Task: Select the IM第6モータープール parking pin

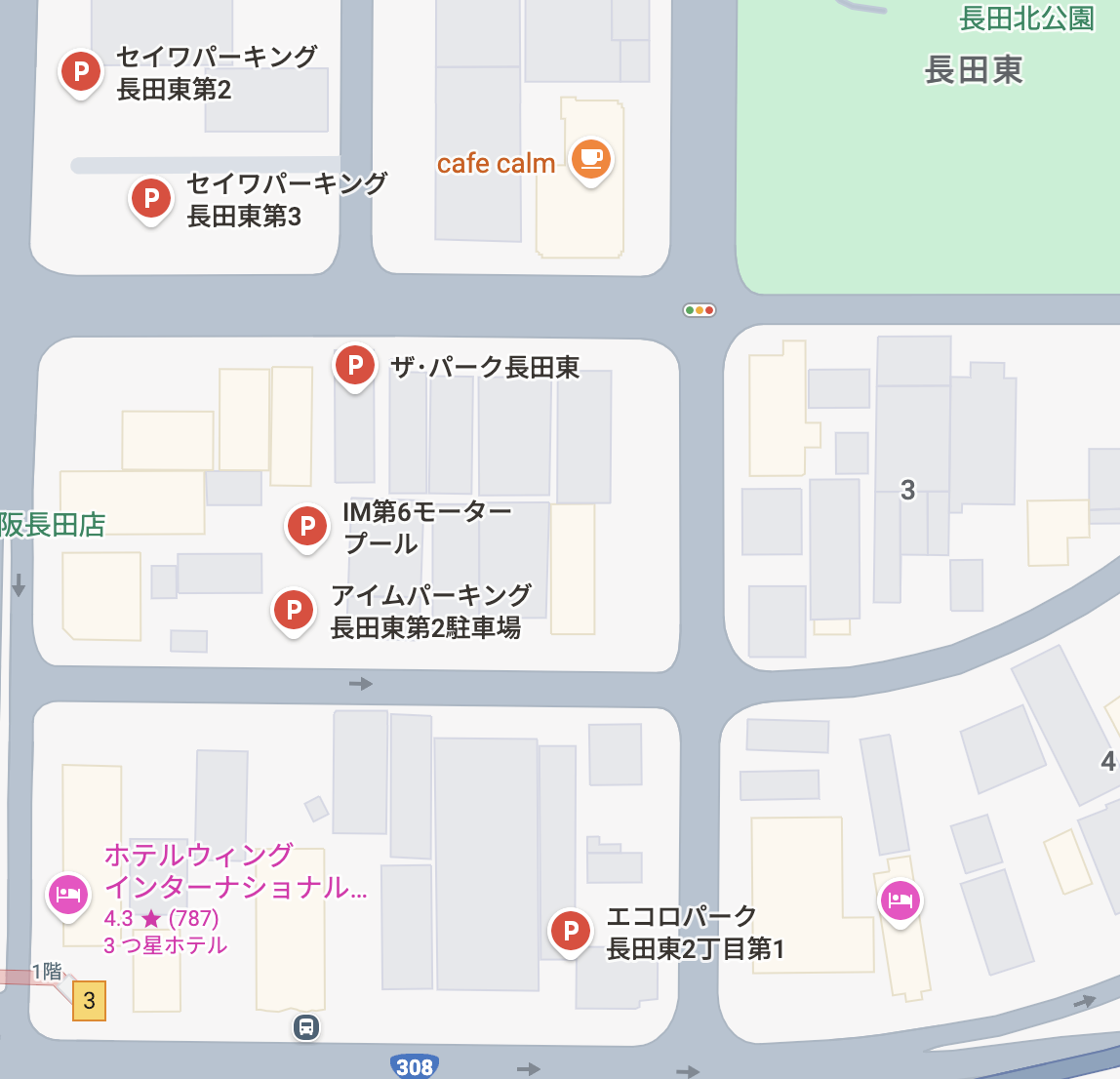Action: point(307,527)
